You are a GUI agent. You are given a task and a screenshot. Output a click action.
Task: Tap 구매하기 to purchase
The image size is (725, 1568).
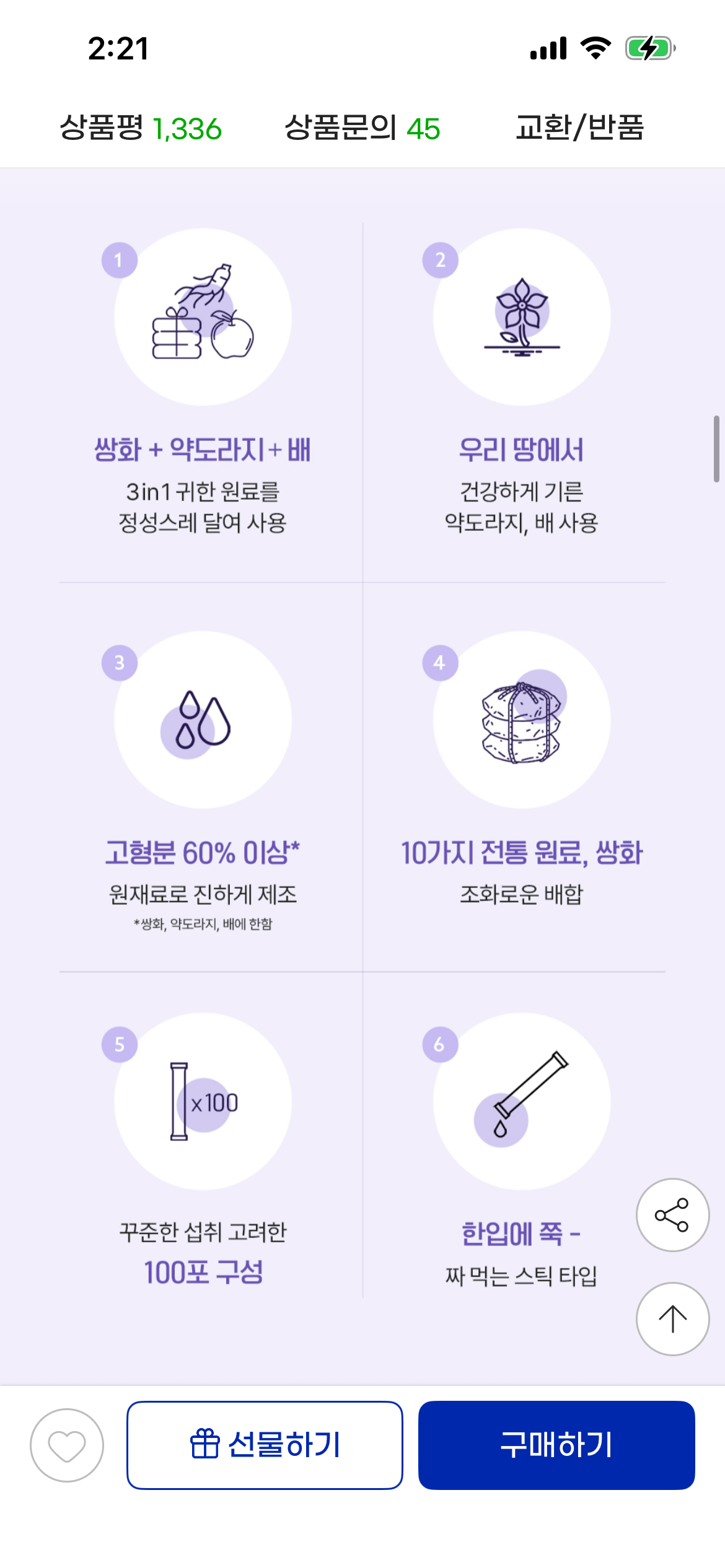556,1445
